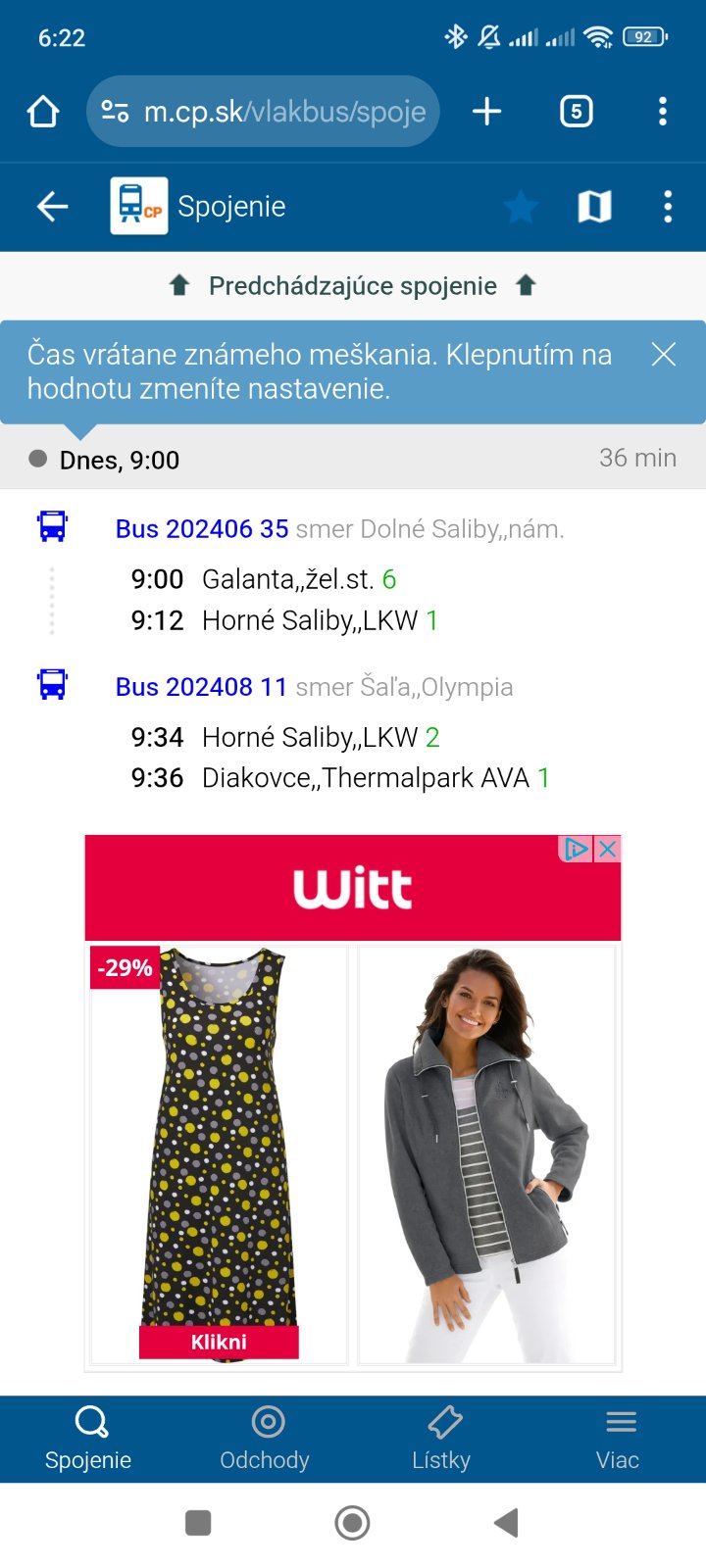Viewport: 706px width, 1568px height.
Task: Close the Witt advertisement
Action: click(608, 849)
